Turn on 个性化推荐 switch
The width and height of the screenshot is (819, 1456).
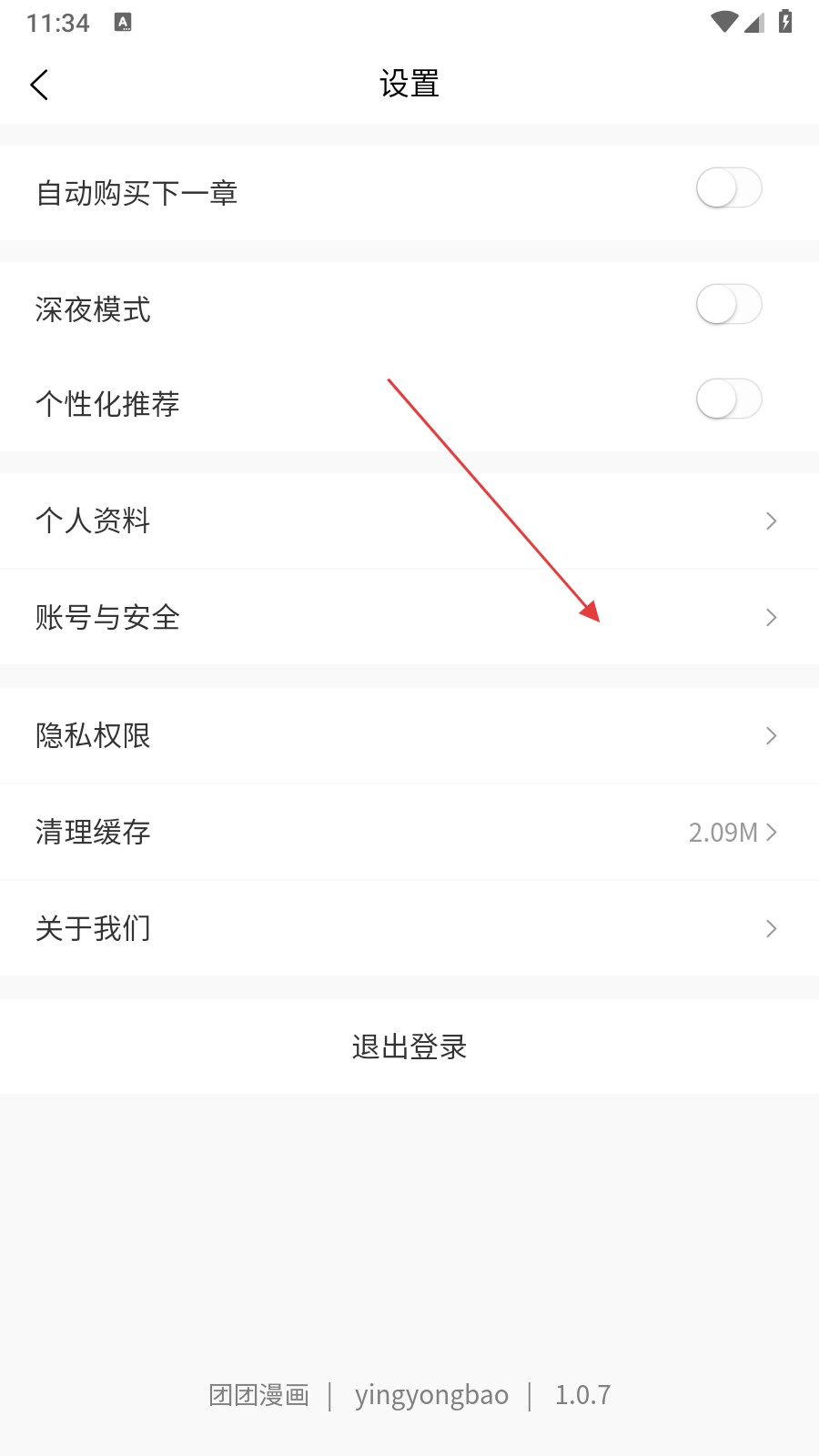point(728,399)
